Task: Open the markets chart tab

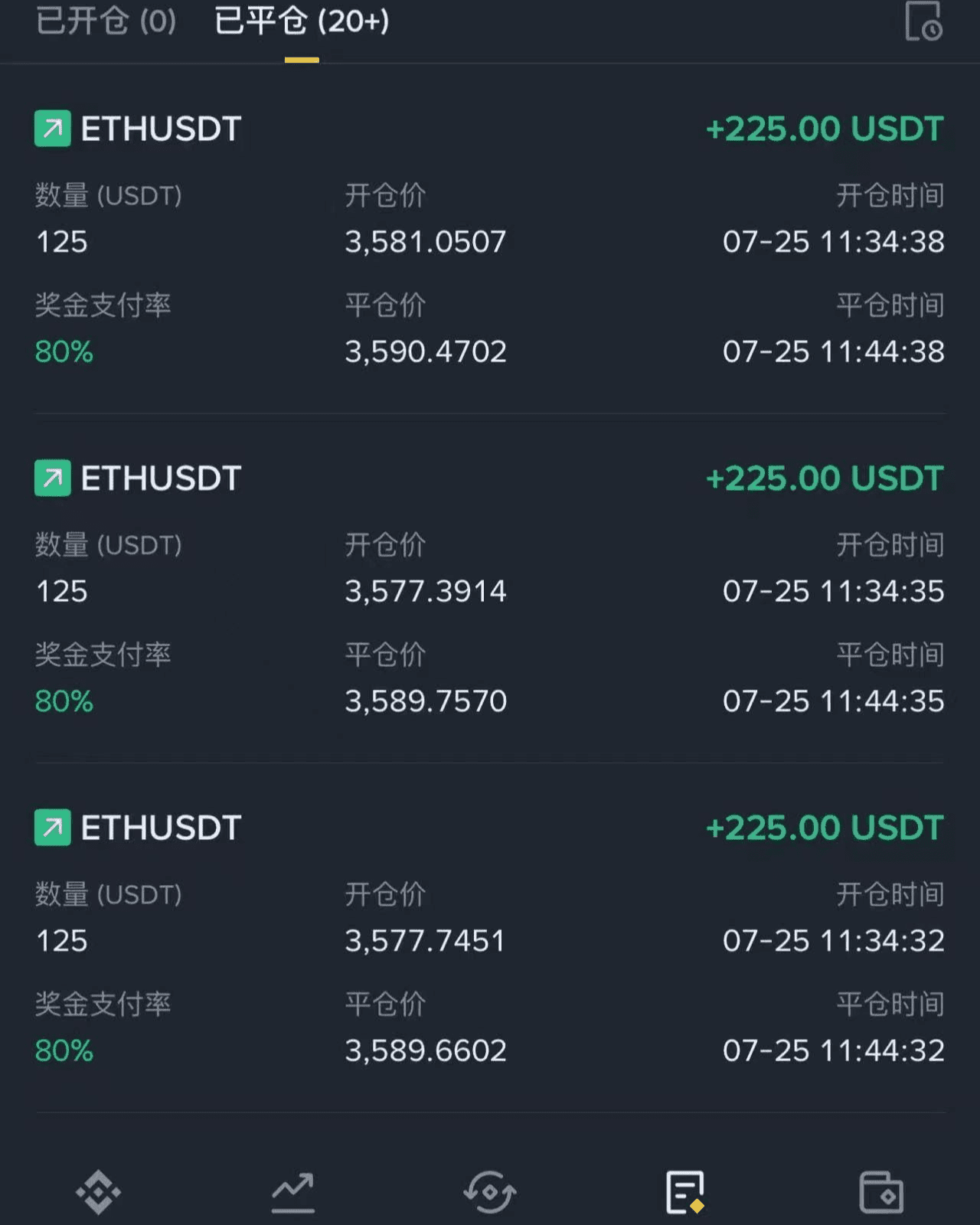Action: pos(293,1191)
